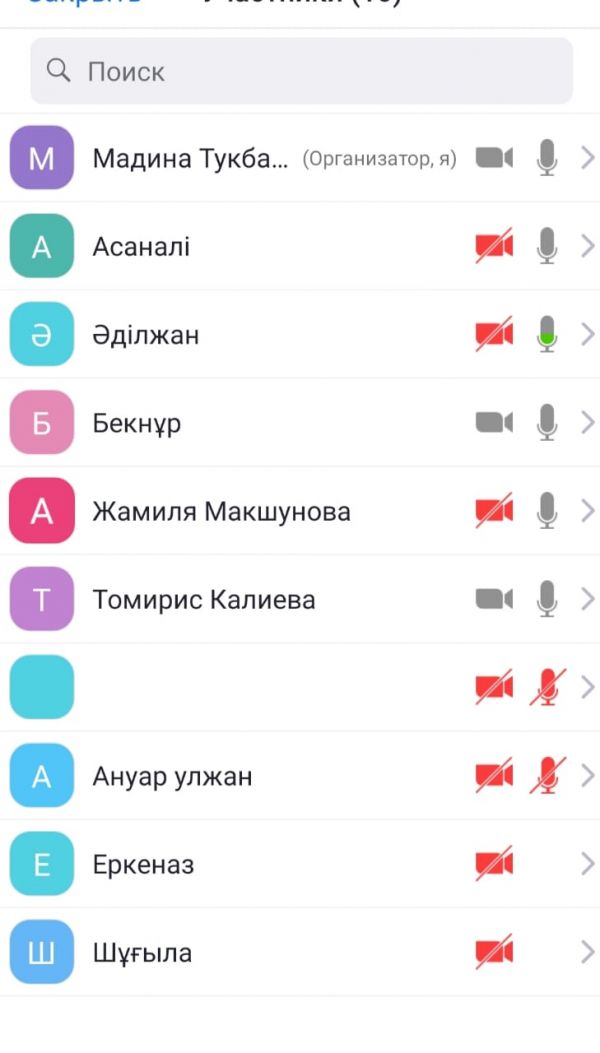Screen dimensions: 600x1053
Task: Open participant Бекнұр's row
Action: (x=137, y=423)
